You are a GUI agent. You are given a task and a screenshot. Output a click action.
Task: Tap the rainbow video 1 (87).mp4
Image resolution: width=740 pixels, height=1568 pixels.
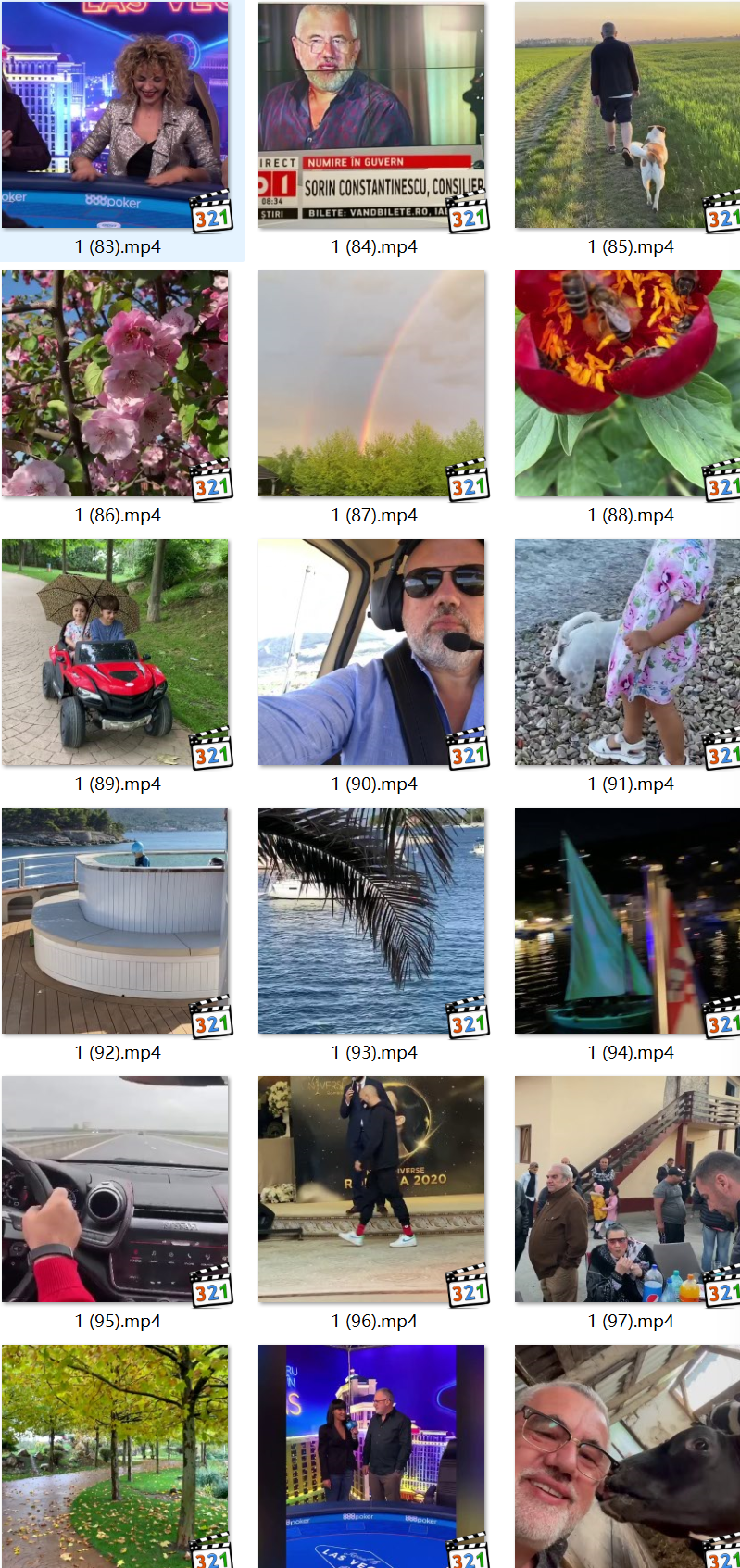tap(371, 383)
